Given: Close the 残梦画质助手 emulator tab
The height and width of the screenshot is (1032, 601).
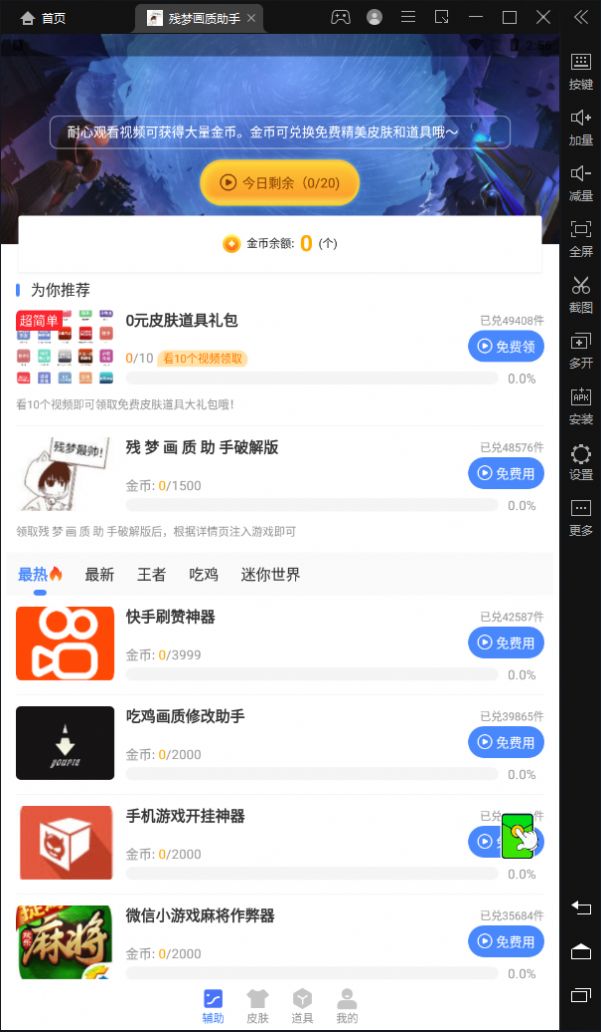Looking at the screenshot, I should [x=251, y=18].
